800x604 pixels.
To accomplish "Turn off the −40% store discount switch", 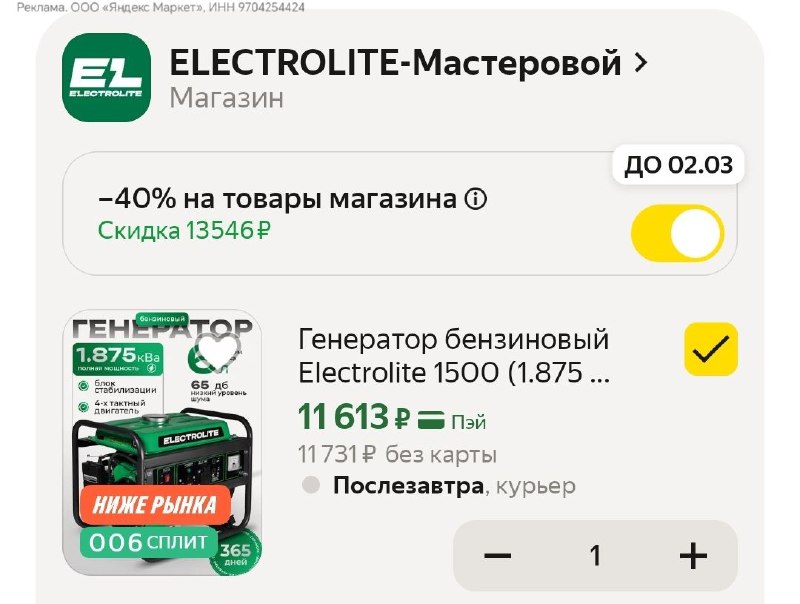I will [x=677, y=235].
